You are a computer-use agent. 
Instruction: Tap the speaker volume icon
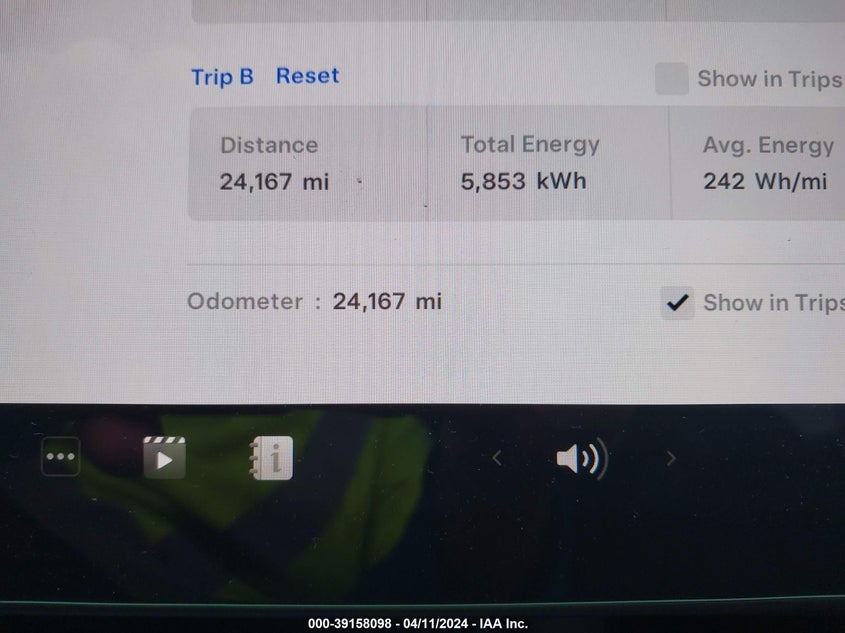point(581,459)
